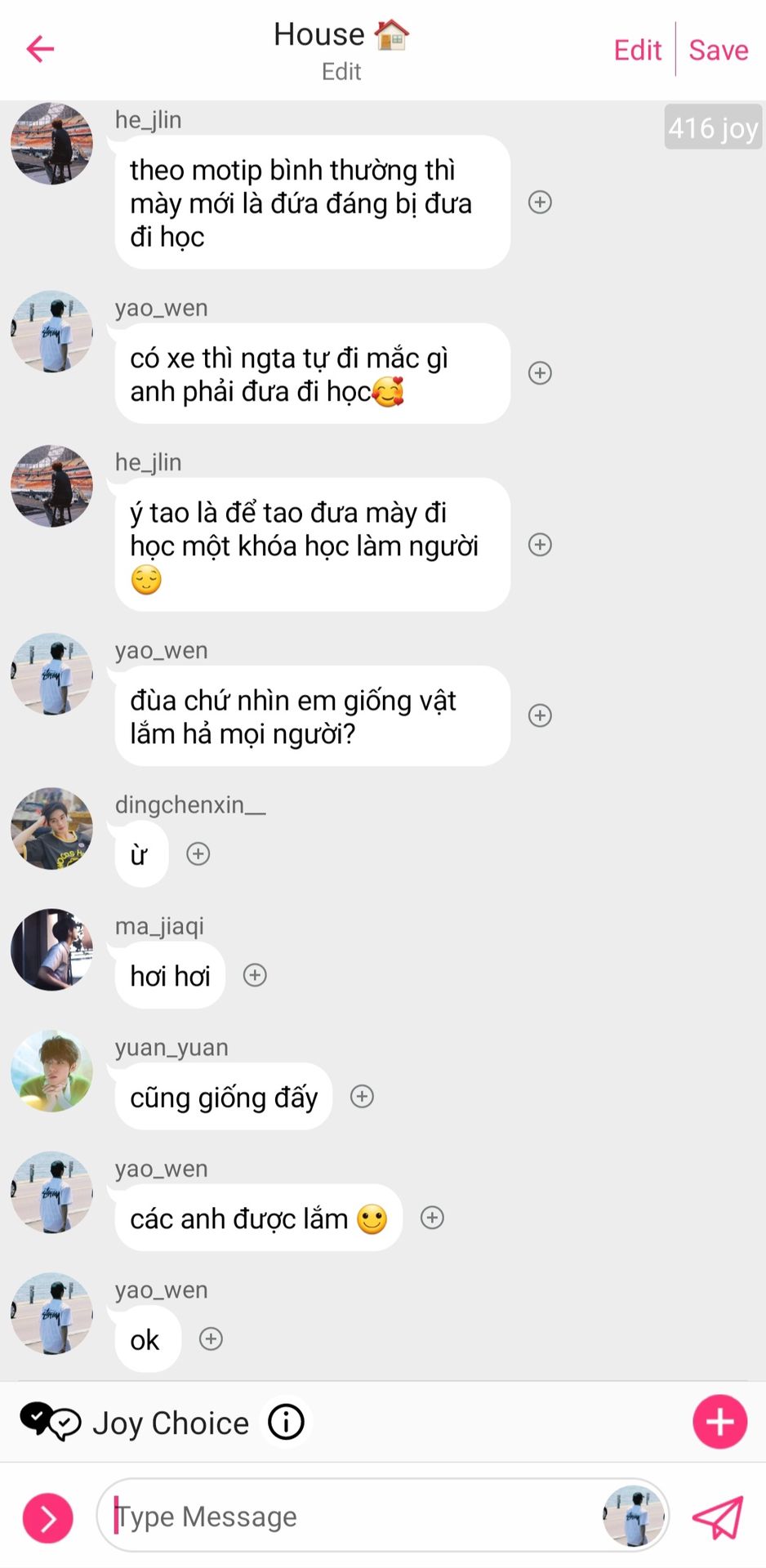
Task: Tap the plus next to "các anh được lắm"
Action: pos(432,1218)
